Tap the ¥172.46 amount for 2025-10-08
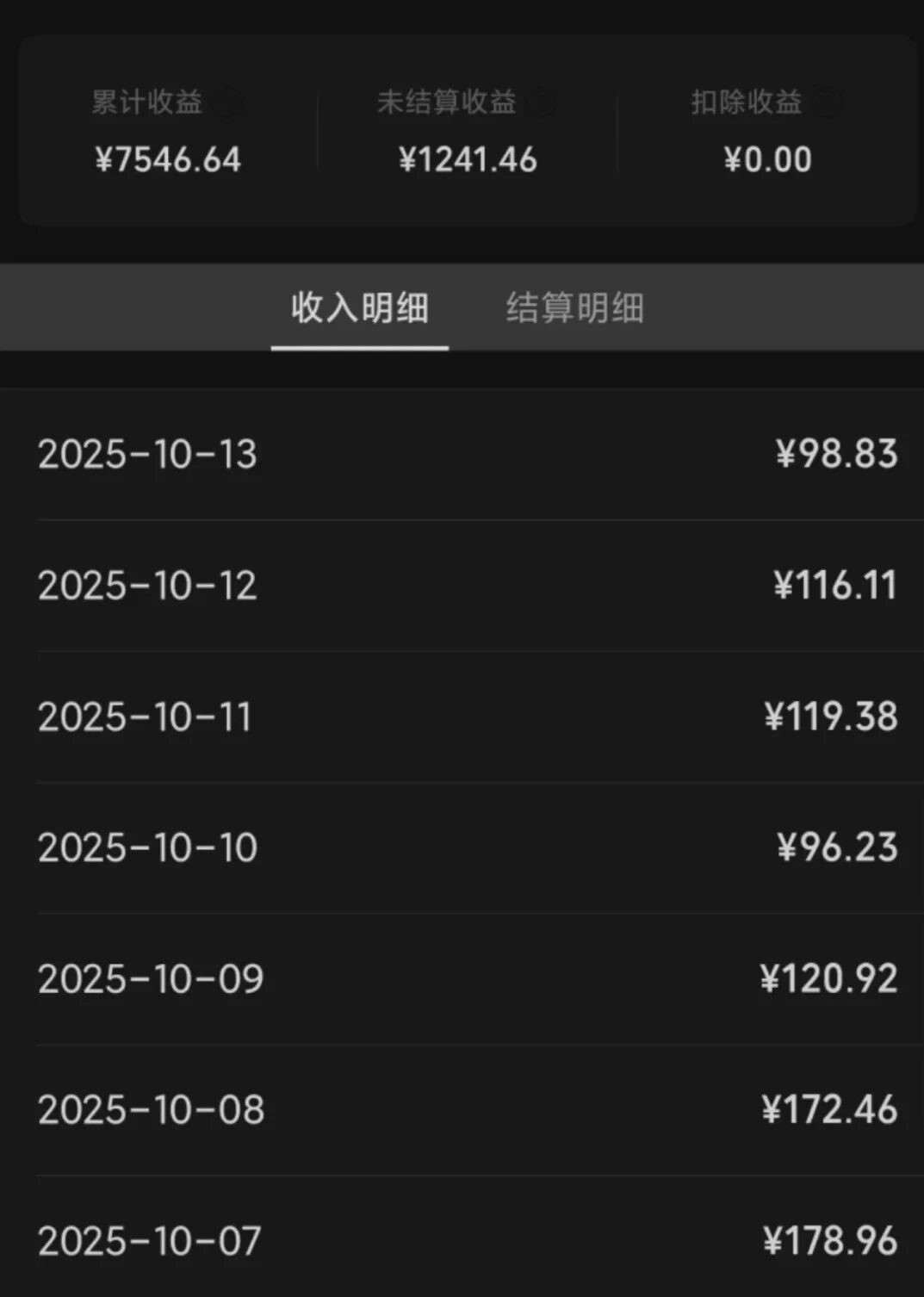Viewport: 924px width, 1297px height. 829,1108
